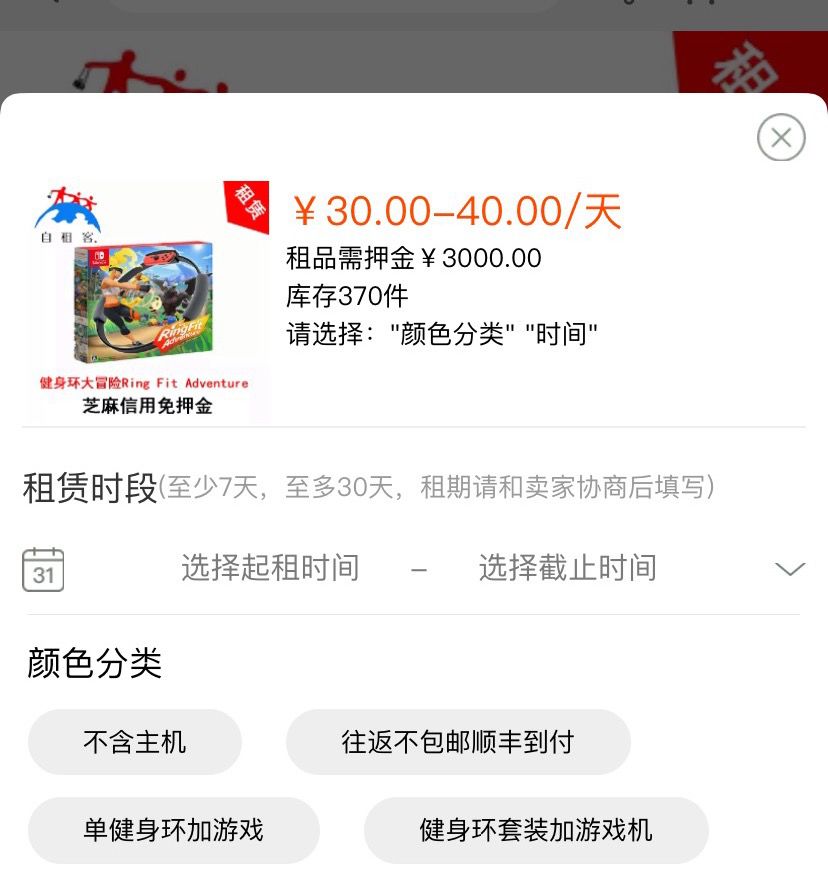Image resolution: width=828 pixels, height=881 pixels.
Task: Click the Nintendo Switch logo on the box art
Action: click(x=97, y=257)
